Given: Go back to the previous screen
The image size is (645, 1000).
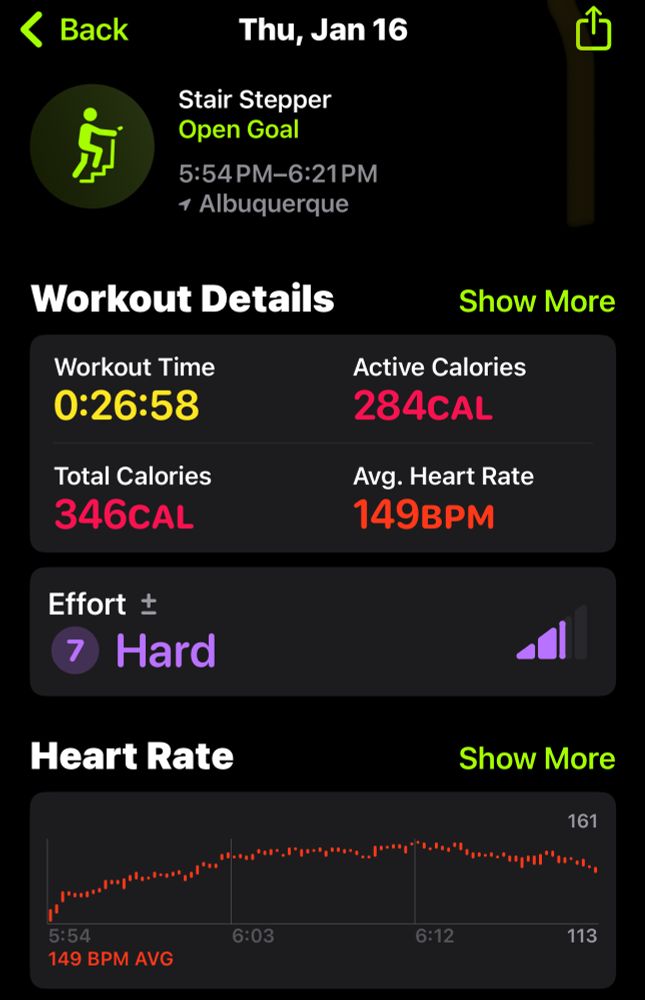Looking at the screenshot, I should (74, 30).
